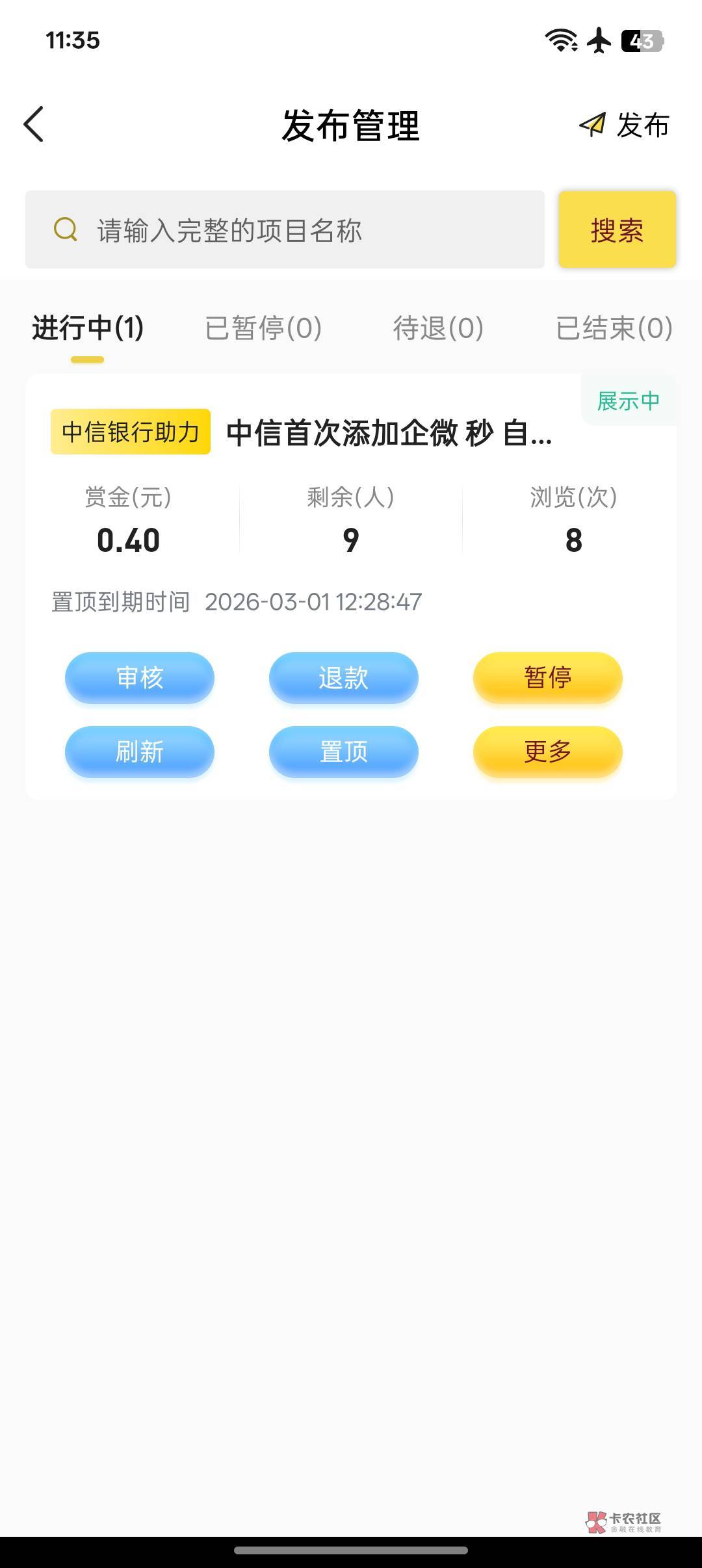The width and height of the screenshot is (702, 1568).
Task: Pin the task with 置顶
Action: click(x=343, y=751)
